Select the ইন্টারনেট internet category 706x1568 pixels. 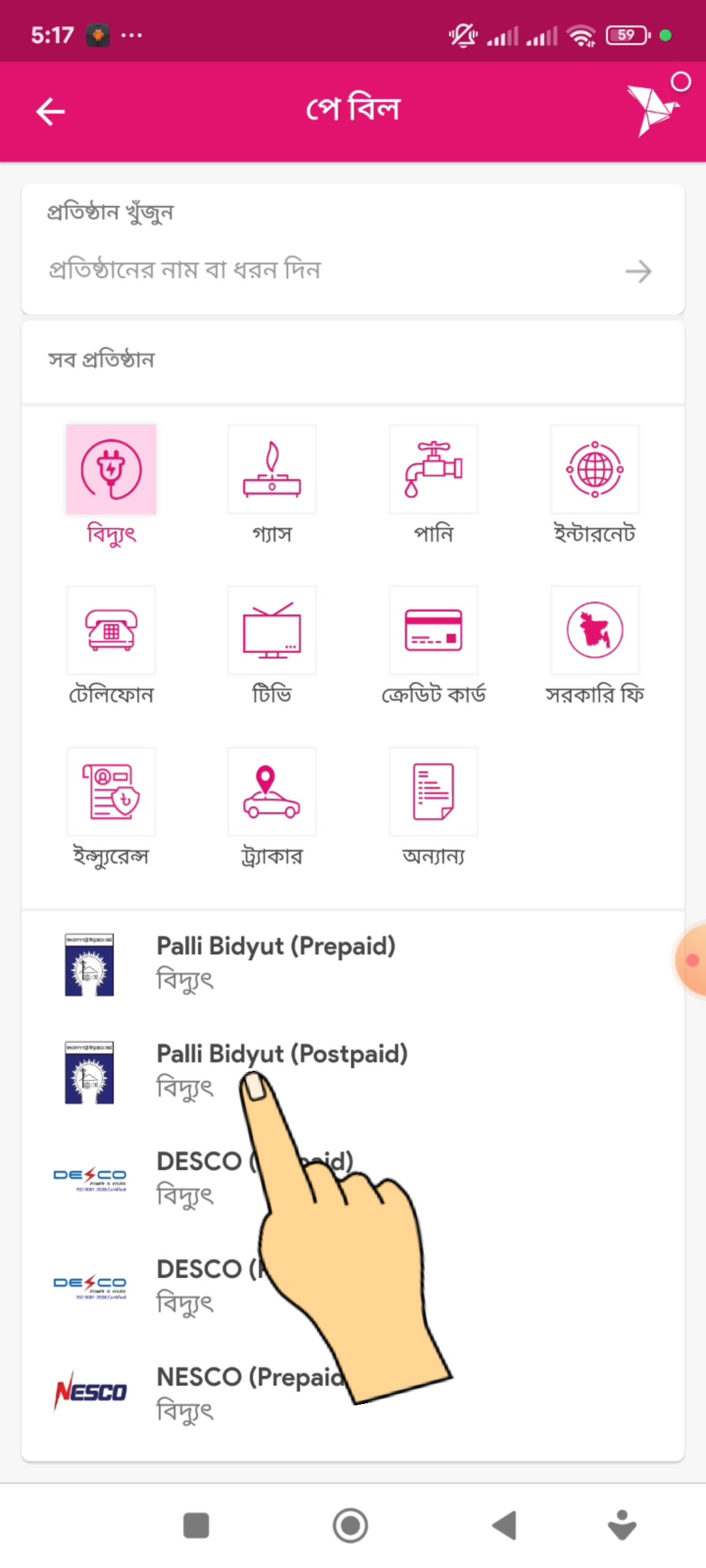click(595, 470)
